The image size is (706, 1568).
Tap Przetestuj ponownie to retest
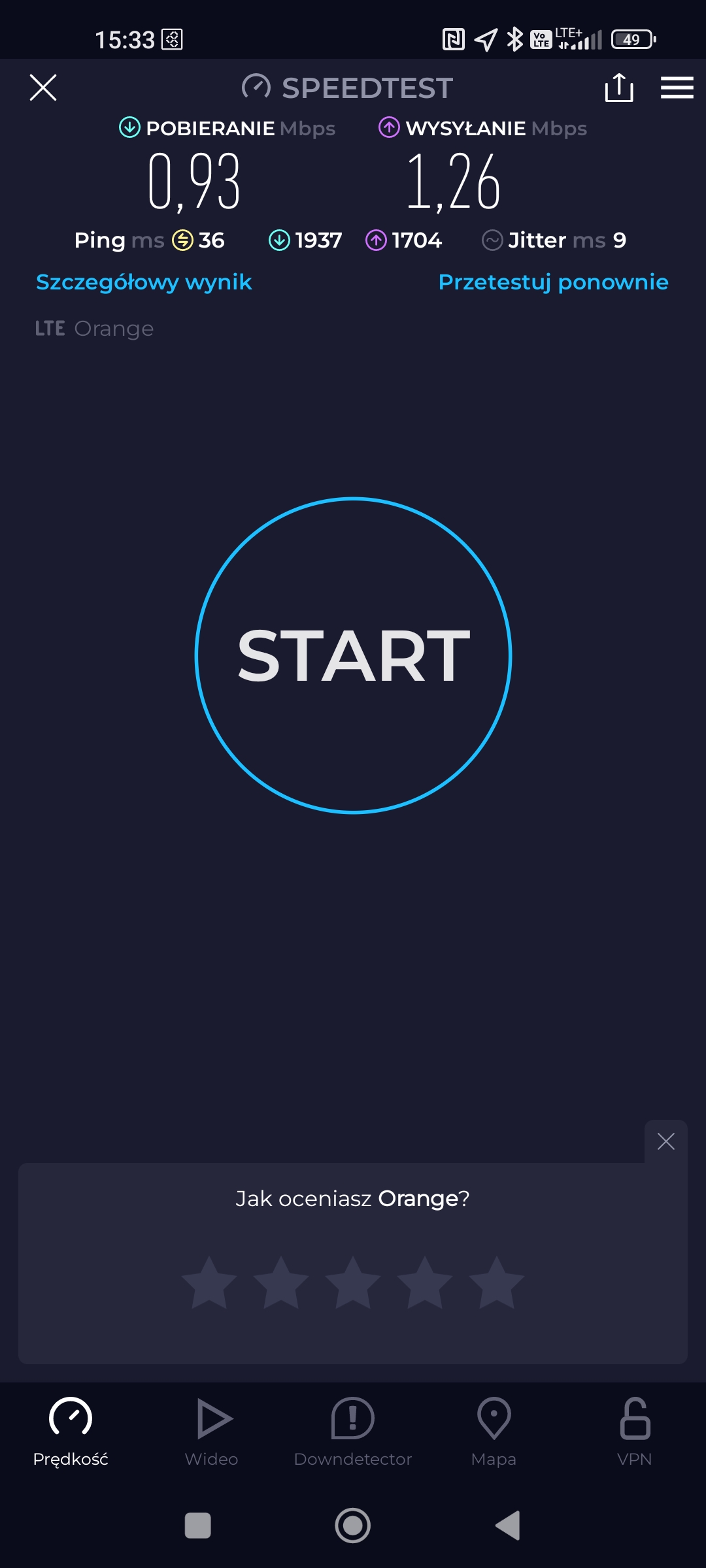coord(553,282)
